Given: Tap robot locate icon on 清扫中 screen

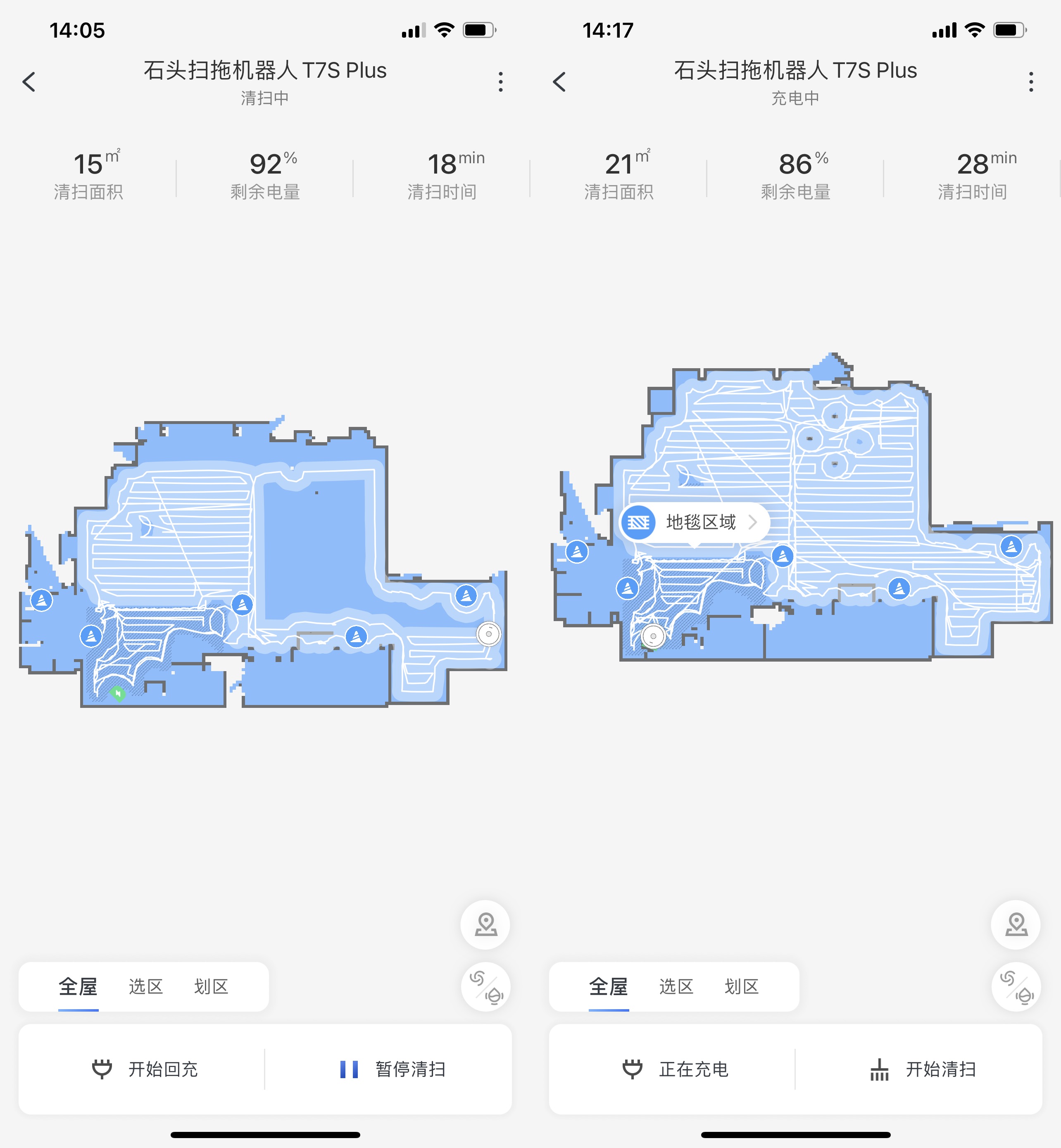Looking at the screenshot, I should 486,924.
